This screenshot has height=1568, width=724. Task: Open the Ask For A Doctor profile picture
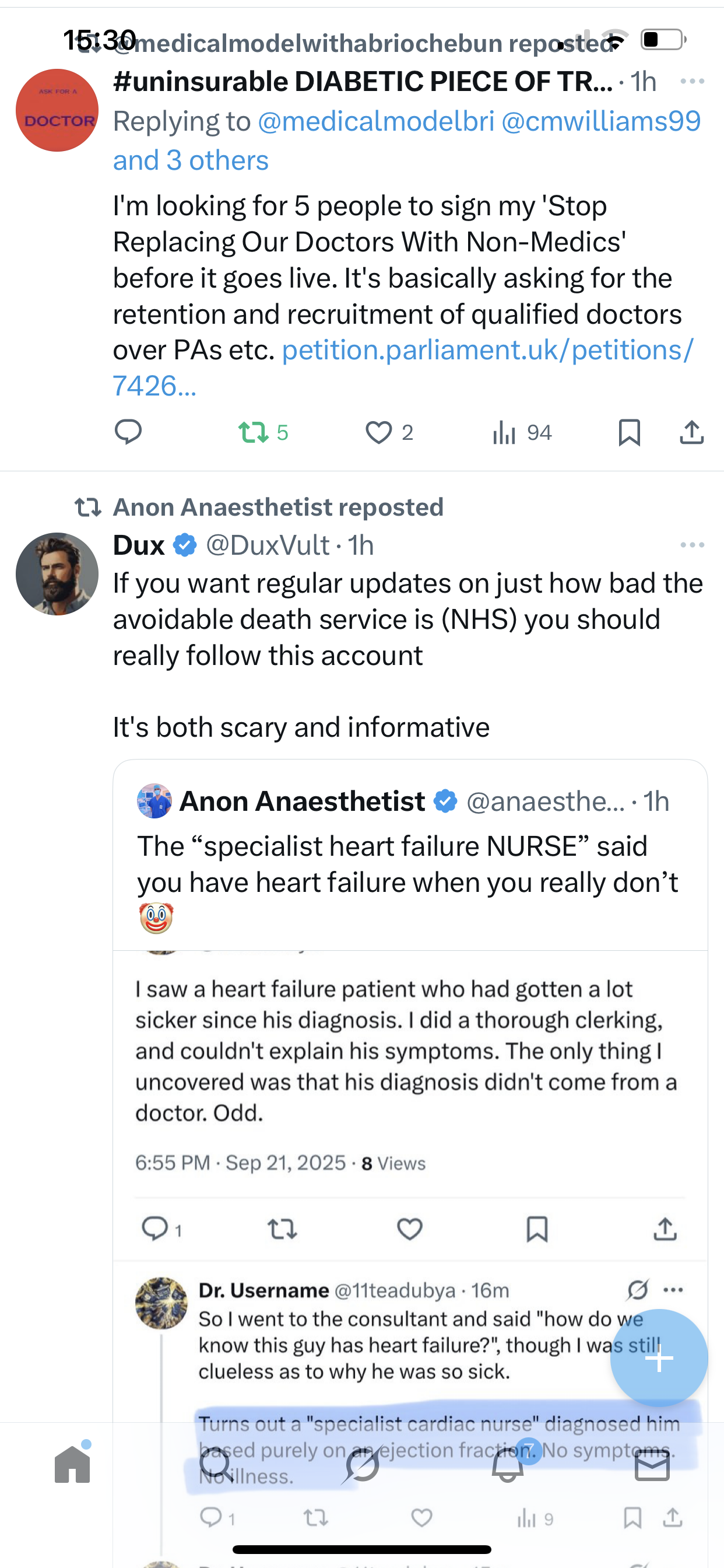(57, 110)
